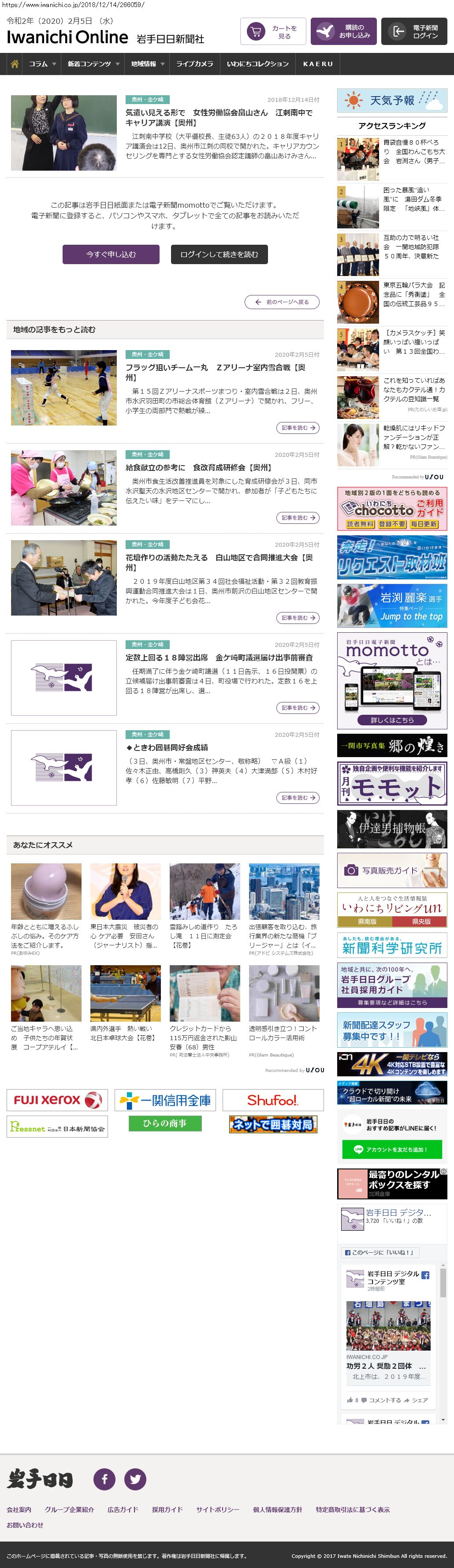Tap 購読のお申し込み subscription button
Viewport: 454px width, 1568px height.
(x=343, y=32)
